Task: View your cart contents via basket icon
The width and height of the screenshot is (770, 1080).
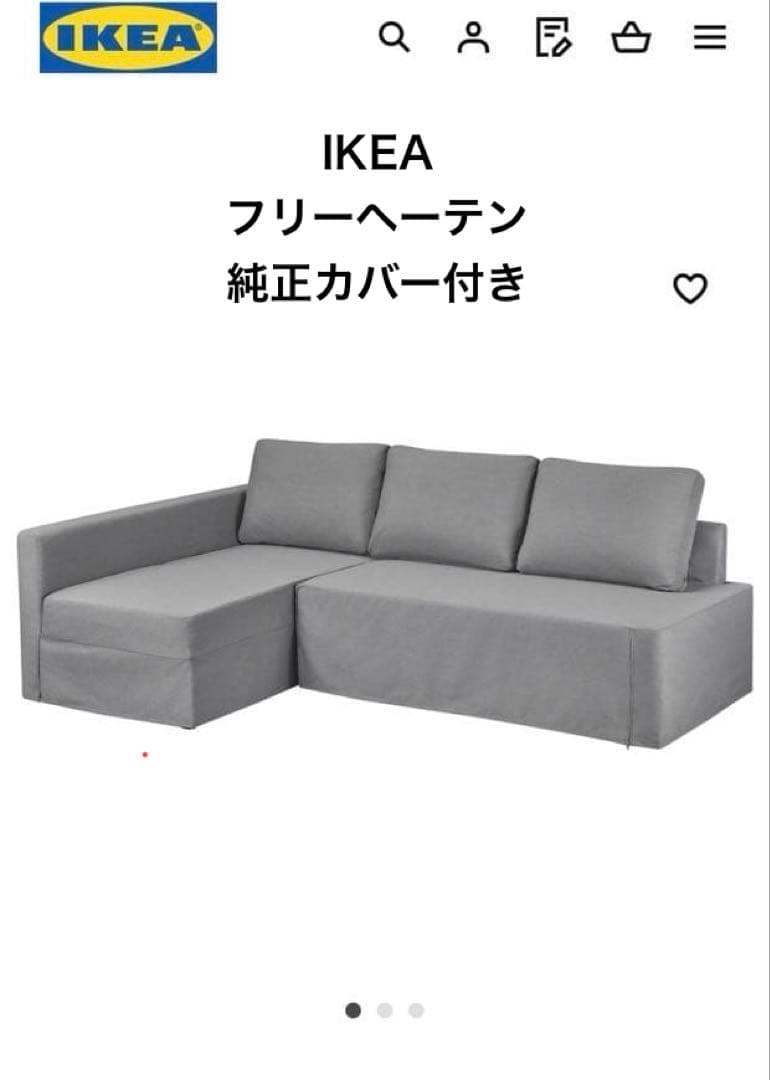Action: click(630, 38)
